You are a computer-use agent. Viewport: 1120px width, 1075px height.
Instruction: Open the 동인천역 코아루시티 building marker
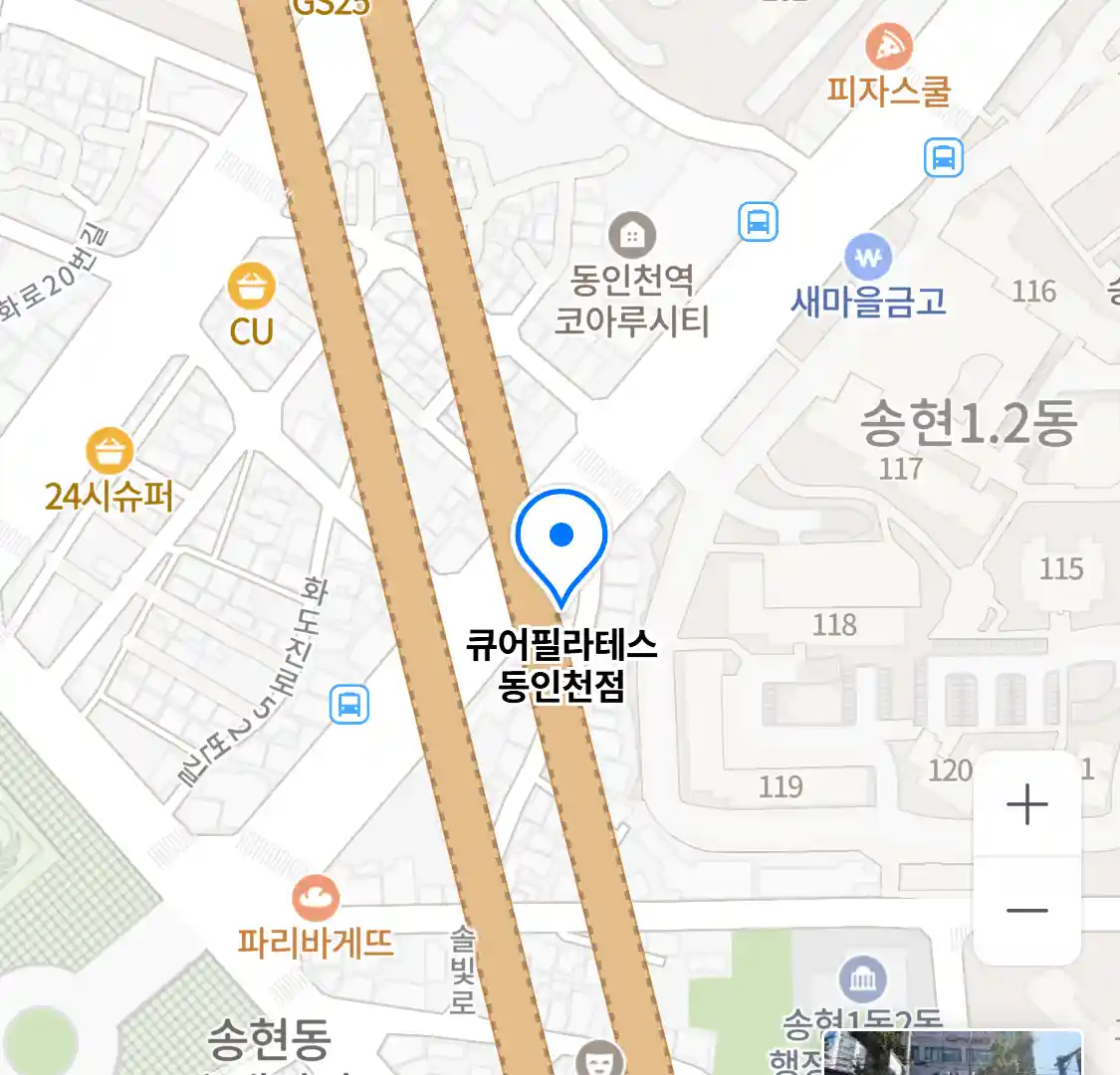[x=631, y=236]
